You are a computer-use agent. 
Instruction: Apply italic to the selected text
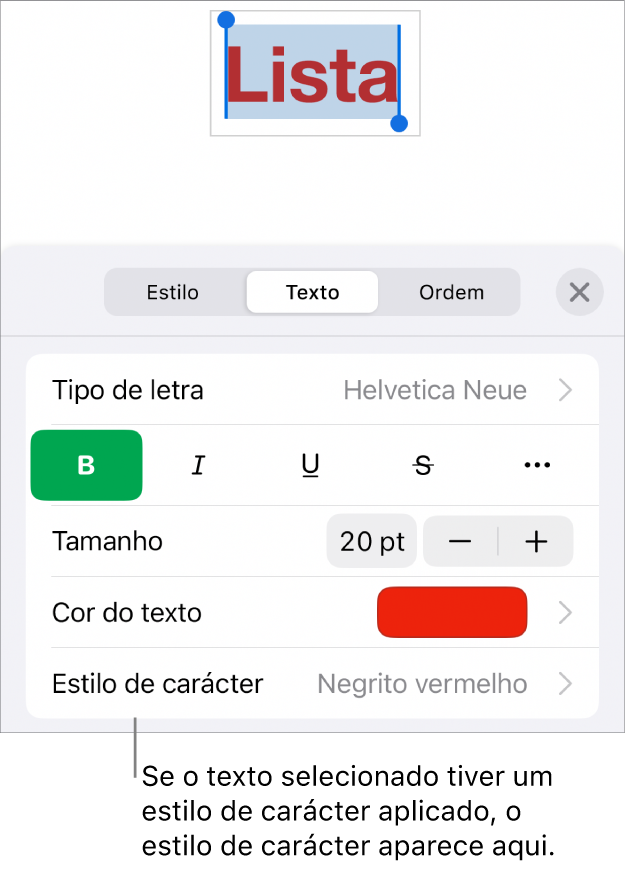pyautogui.click(x=198, y=465)
